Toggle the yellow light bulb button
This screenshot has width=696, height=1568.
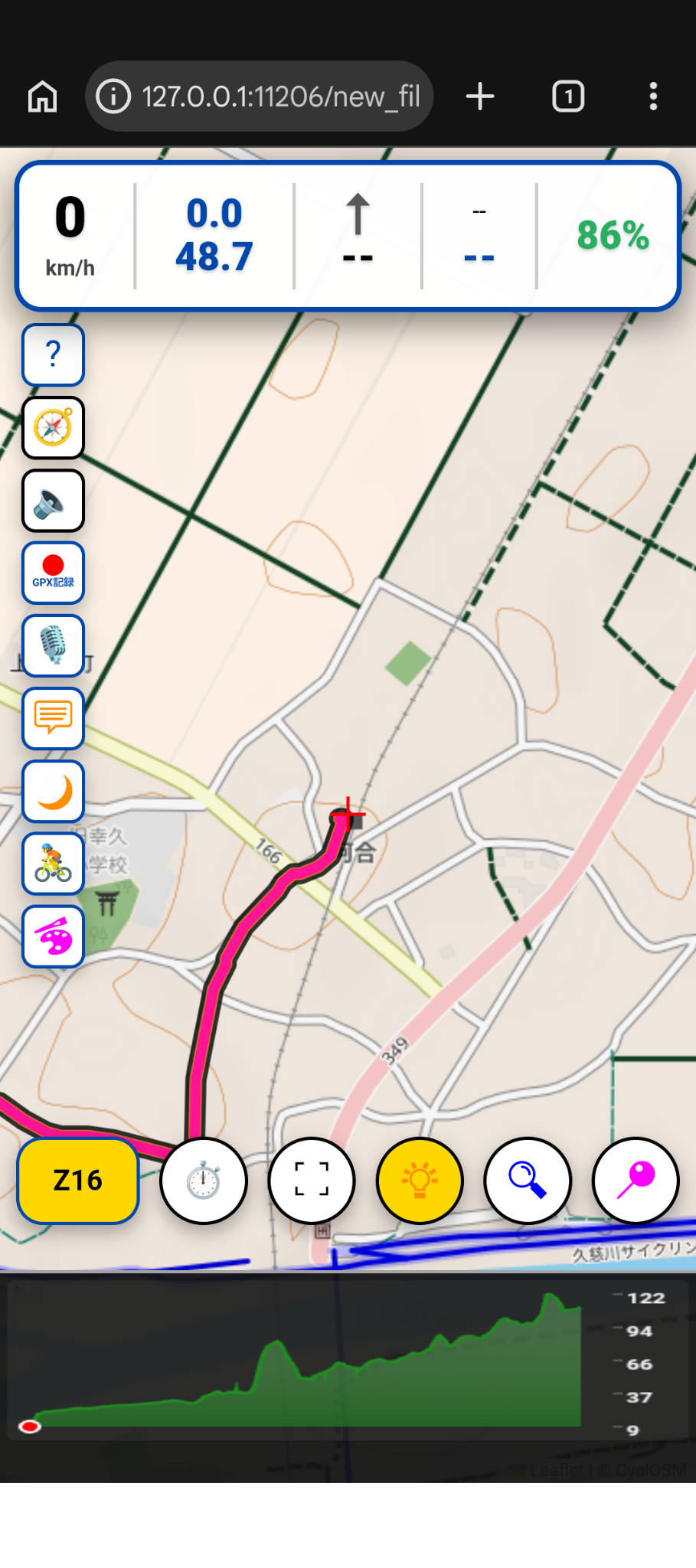coord(420,1180)
